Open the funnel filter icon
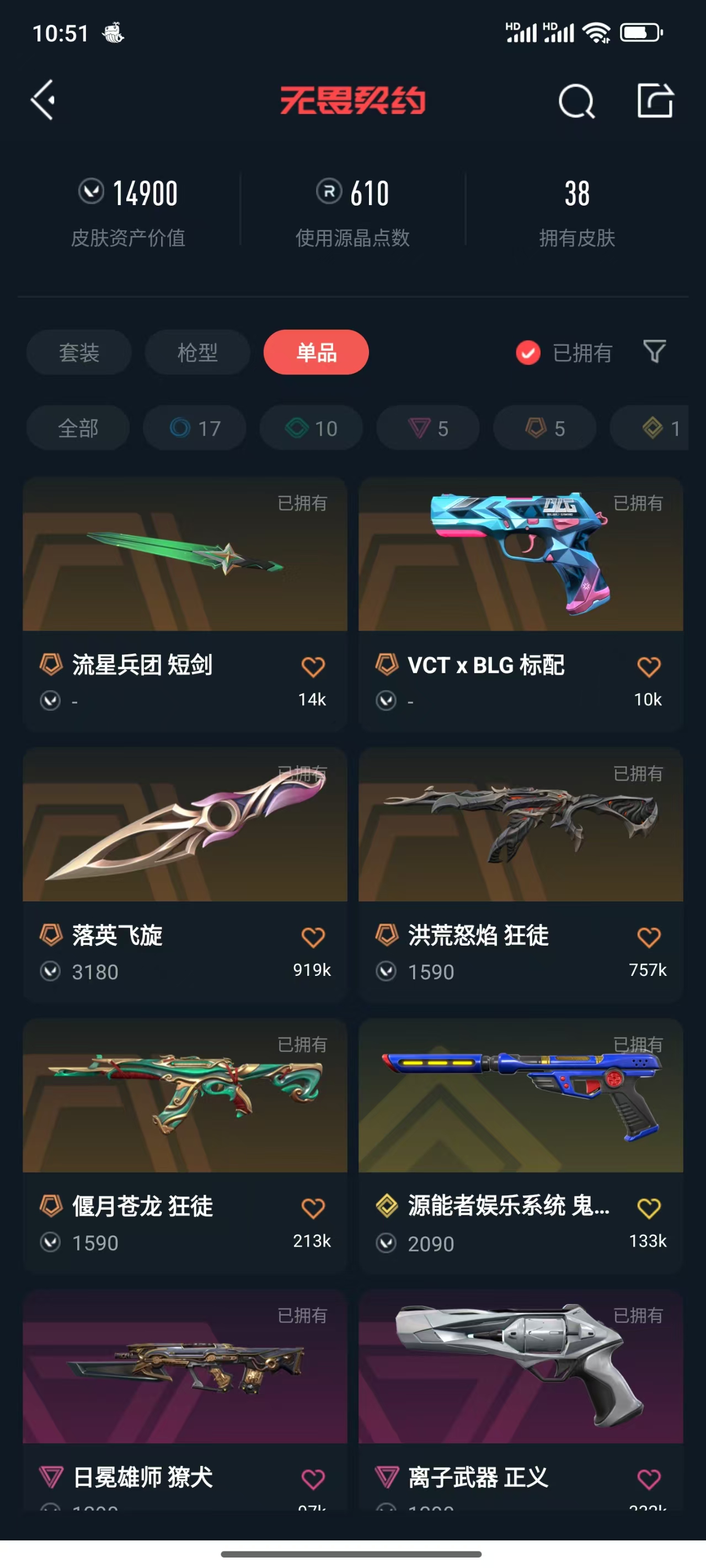Screen dimensions: 706x1568 [654, 352]
